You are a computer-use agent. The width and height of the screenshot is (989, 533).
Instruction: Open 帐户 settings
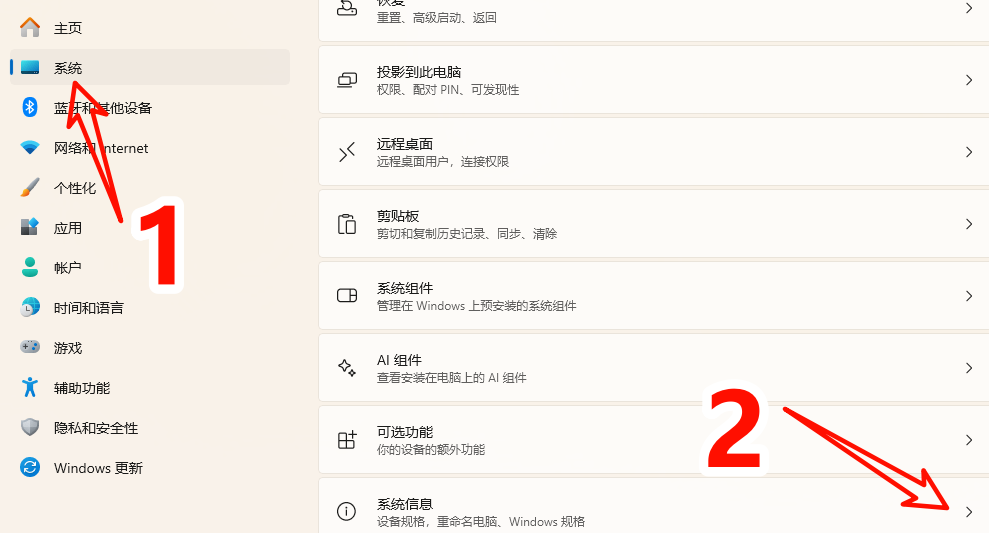(x=67, y=268)
